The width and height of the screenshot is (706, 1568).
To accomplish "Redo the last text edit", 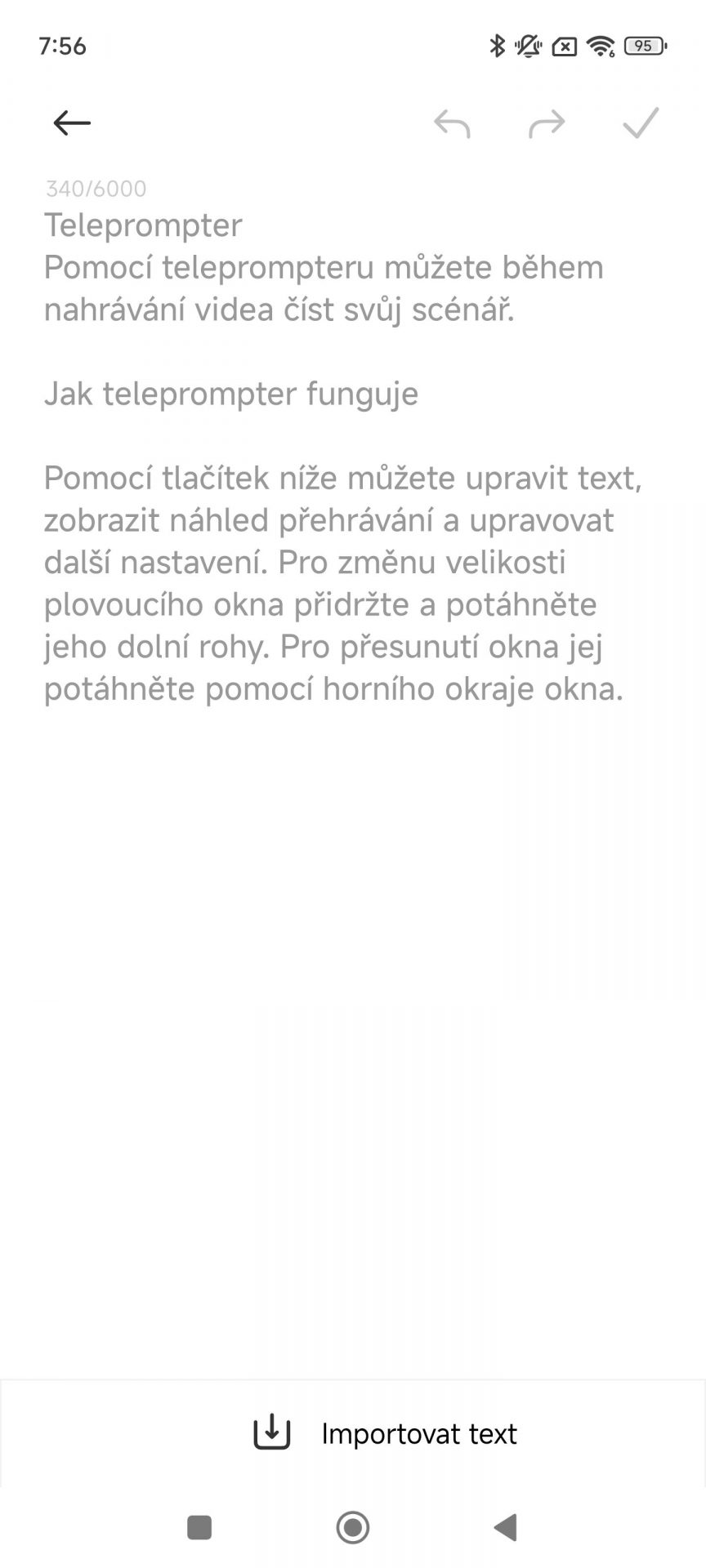I will pyautogui.click(x=547, y=123).
